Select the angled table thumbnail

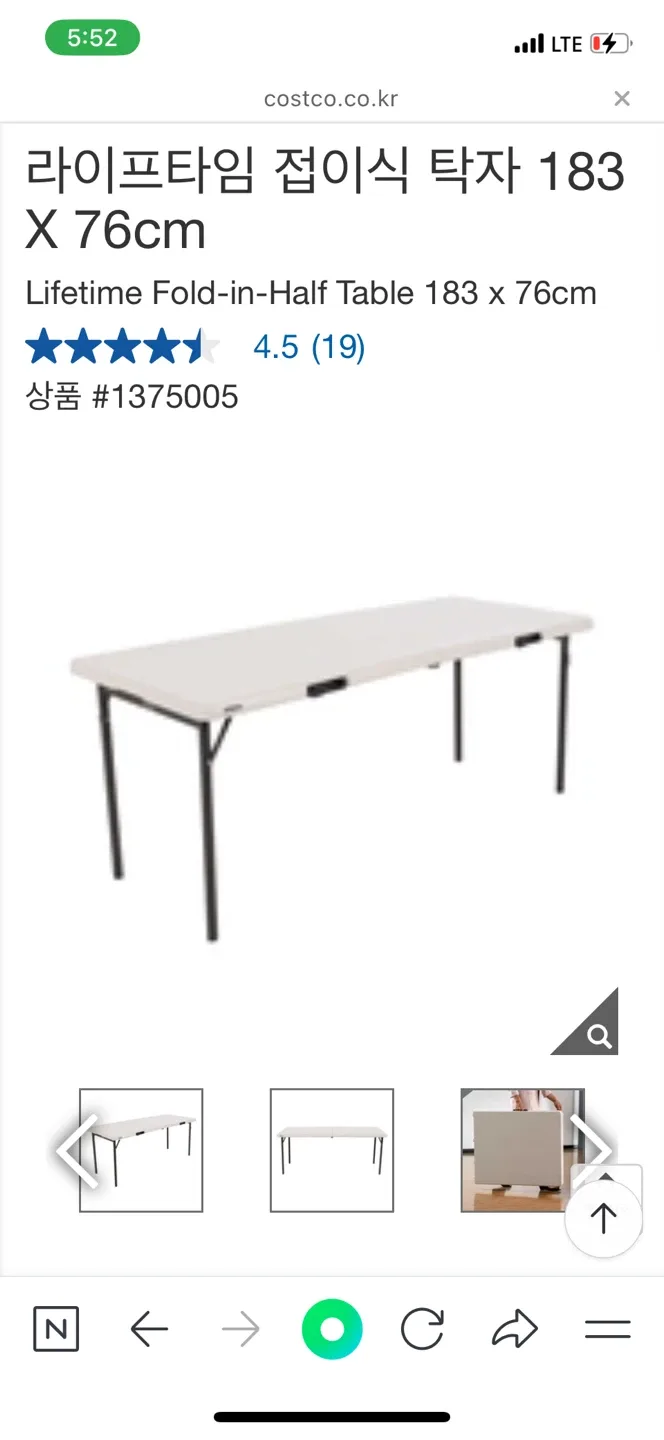141,1150
